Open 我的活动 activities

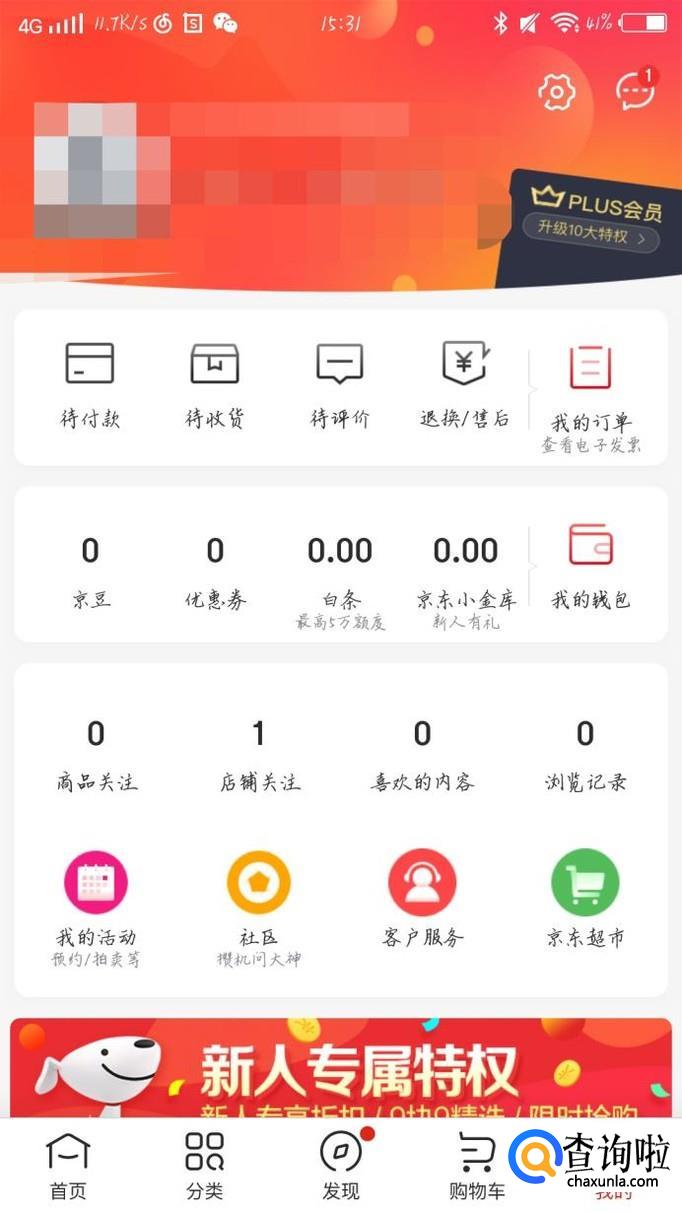tap(96, 902)
